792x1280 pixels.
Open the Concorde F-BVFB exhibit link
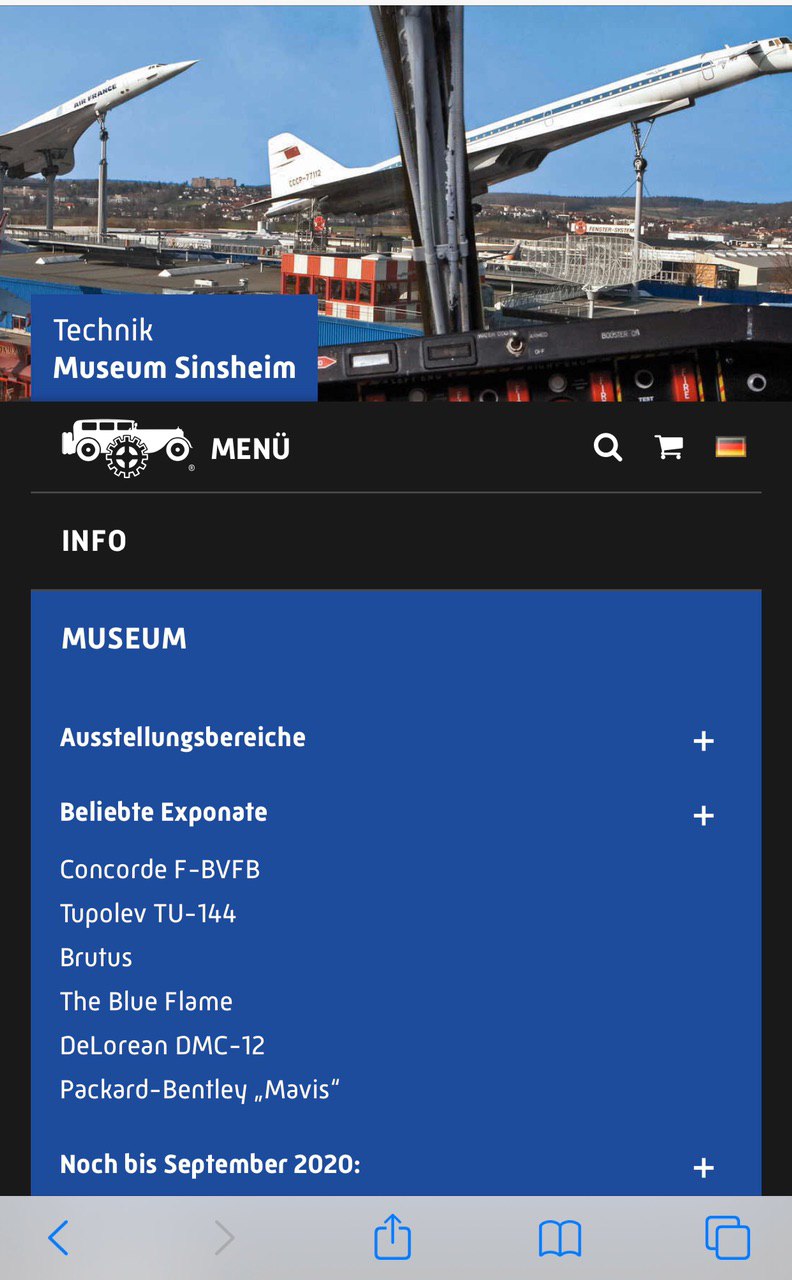pos(160,870)
